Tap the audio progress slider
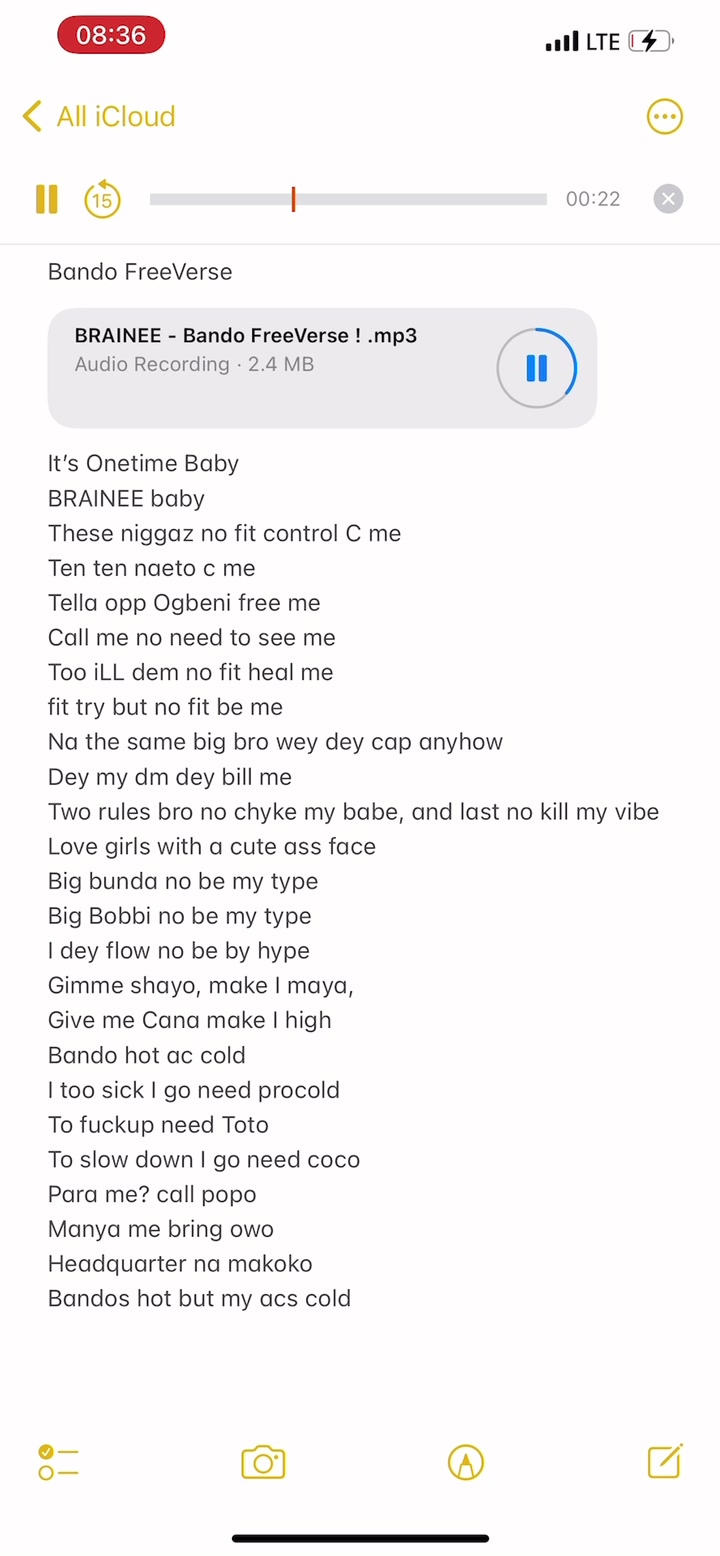 (348, 199)
